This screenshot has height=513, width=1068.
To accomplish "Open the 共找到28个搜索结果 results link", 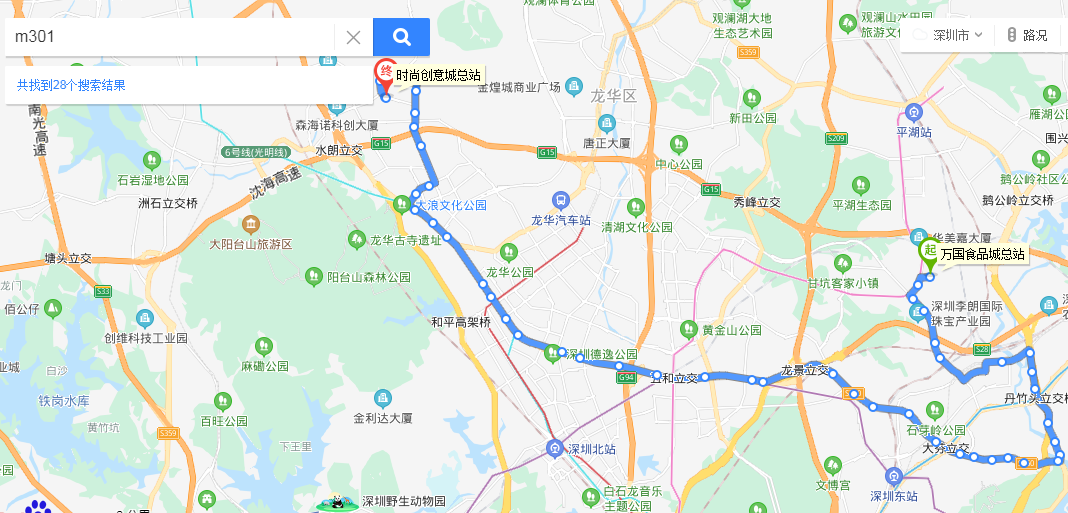I will tap(71, 85).
